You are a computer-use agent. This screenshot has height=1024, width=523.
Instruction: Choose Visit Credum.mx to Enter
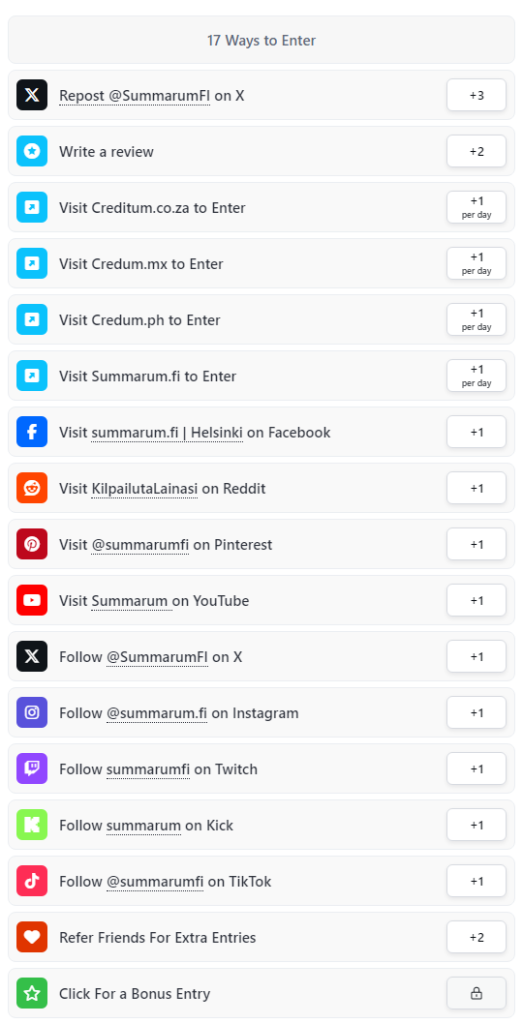coord(261,264)
